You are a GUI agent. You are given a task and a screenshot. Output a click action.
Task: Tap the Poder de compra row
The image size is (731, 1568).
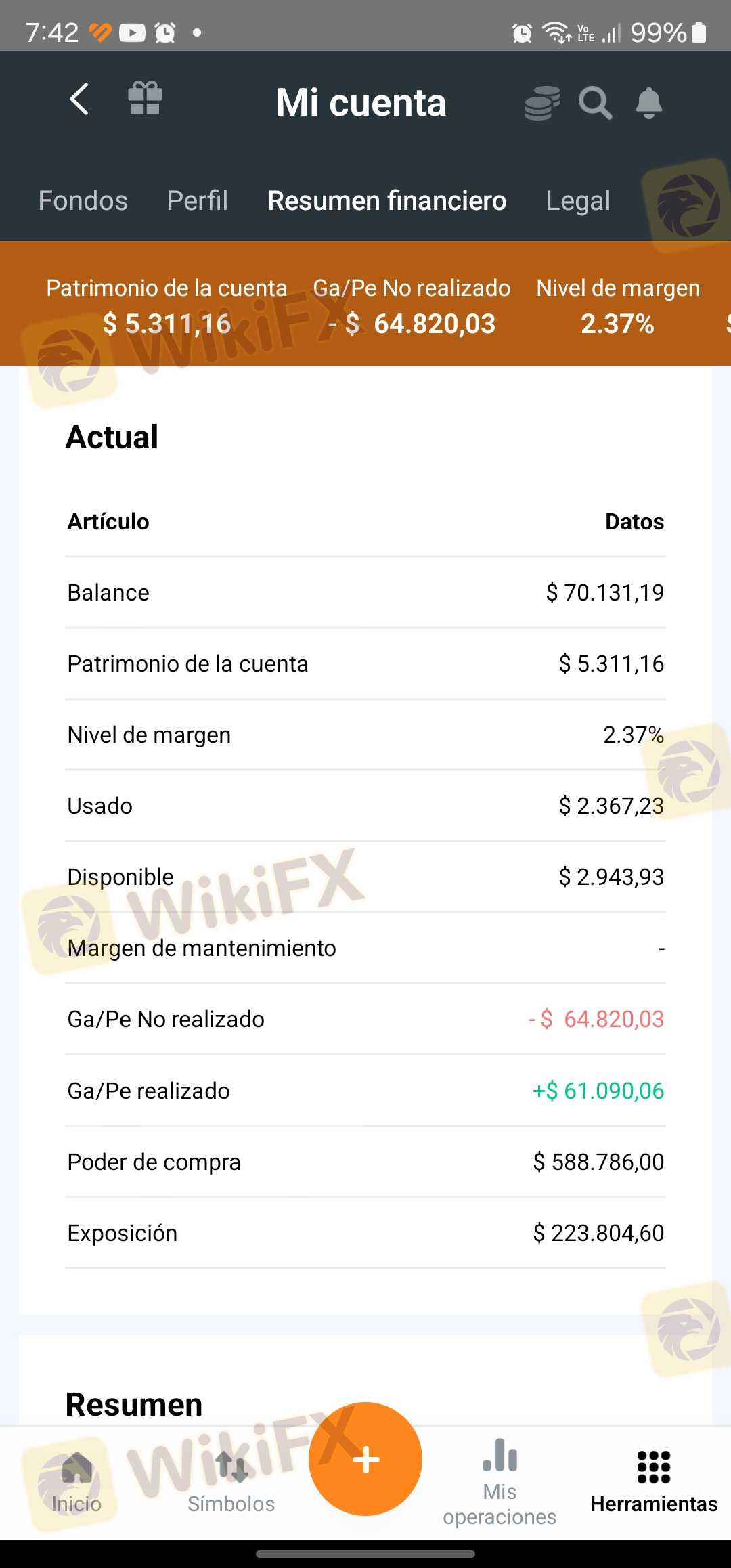(365, 1162)
